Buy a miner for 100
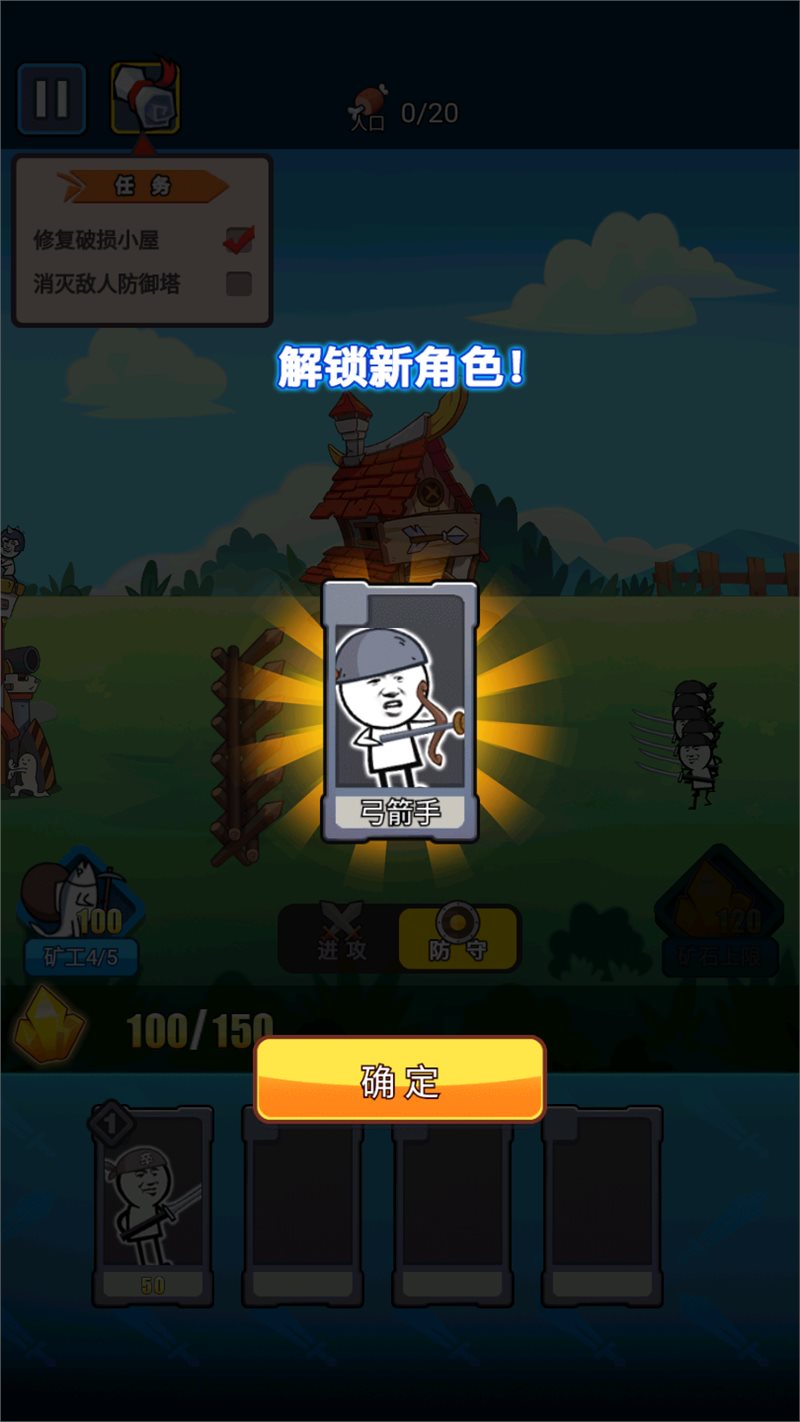 tap(80, 912)
